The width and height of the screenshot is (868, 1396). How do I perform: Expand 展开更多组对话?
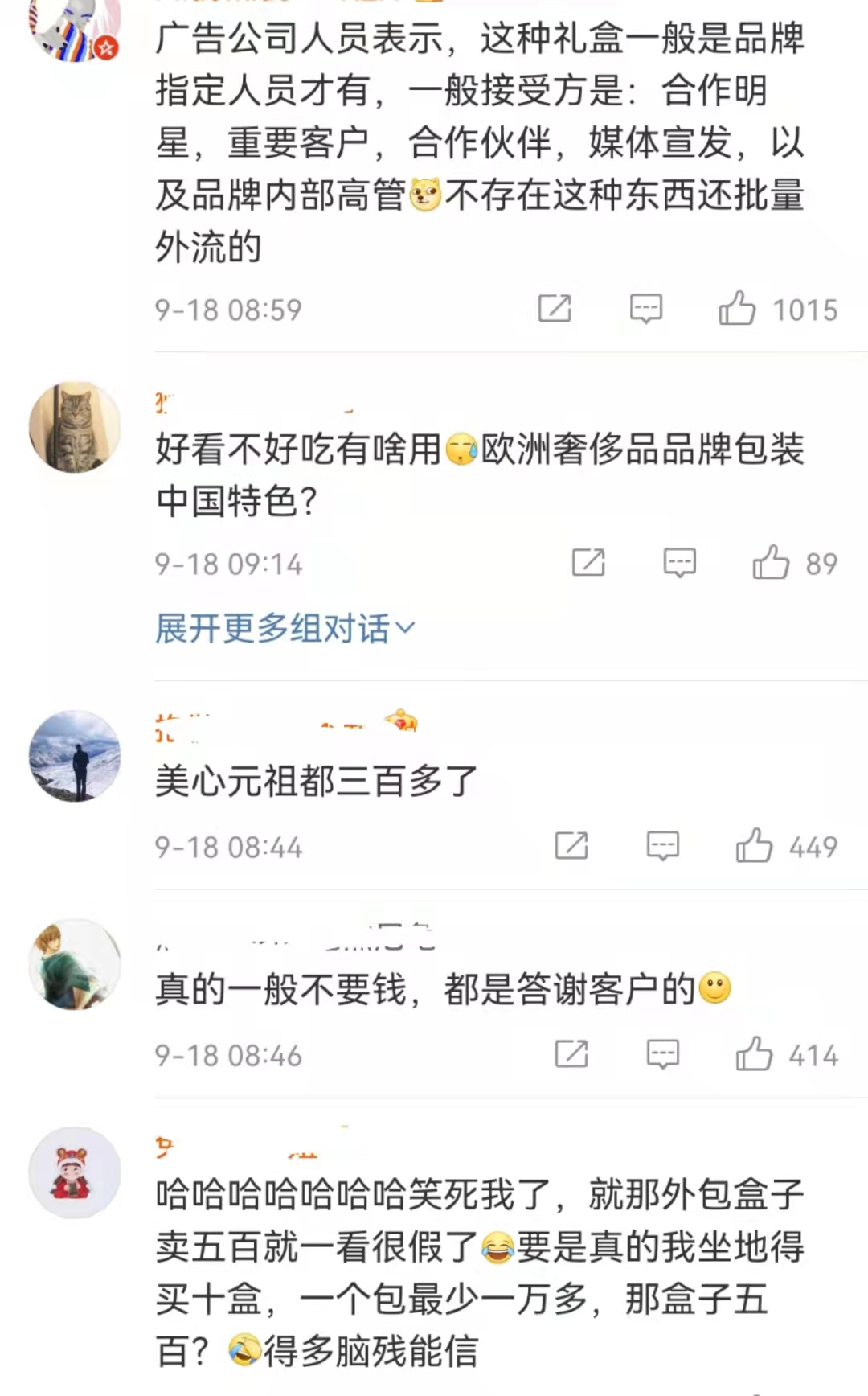point(285,628)
